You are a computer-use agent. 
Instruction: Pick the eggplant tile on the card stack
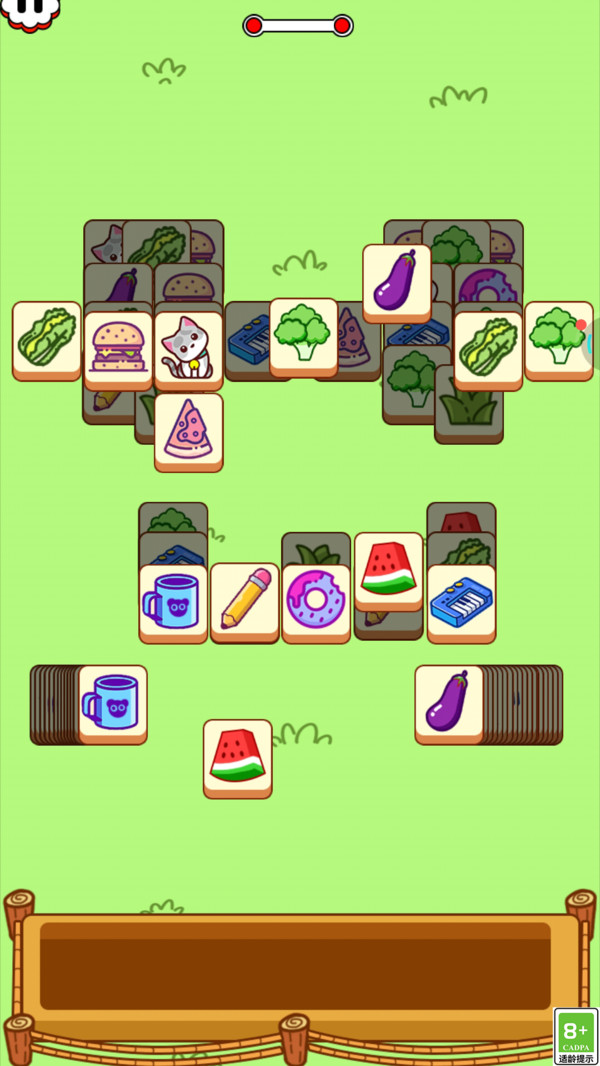pyautogui.click(x=448, y=701)
